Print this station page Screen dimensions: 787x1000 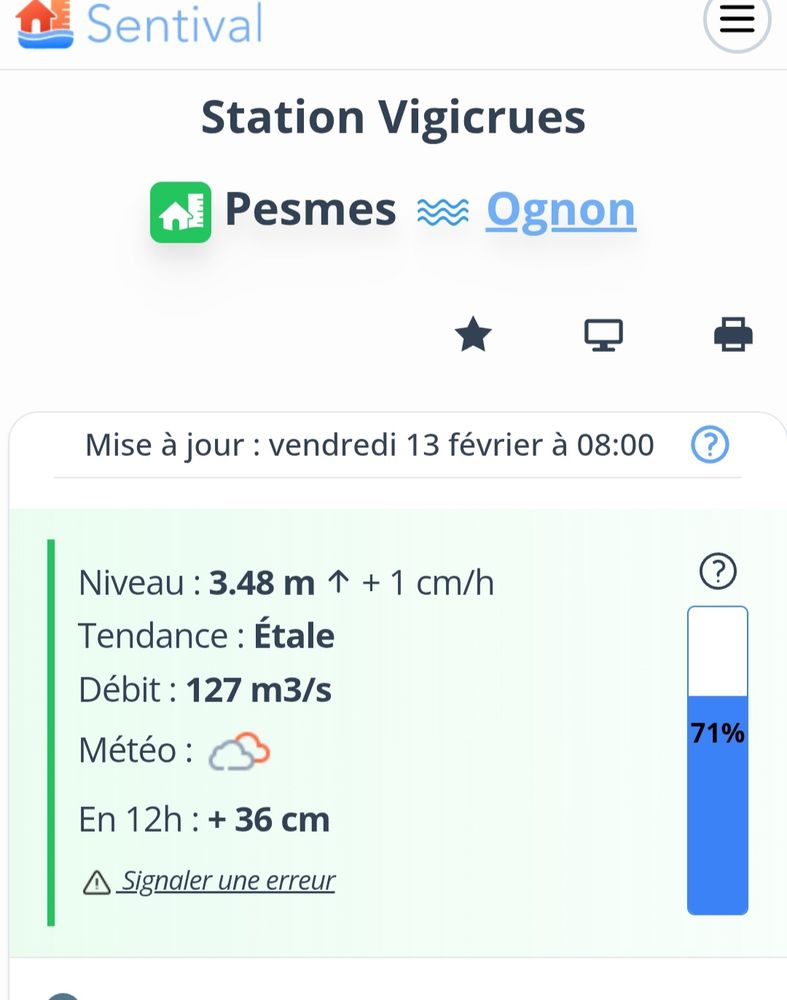733,335
